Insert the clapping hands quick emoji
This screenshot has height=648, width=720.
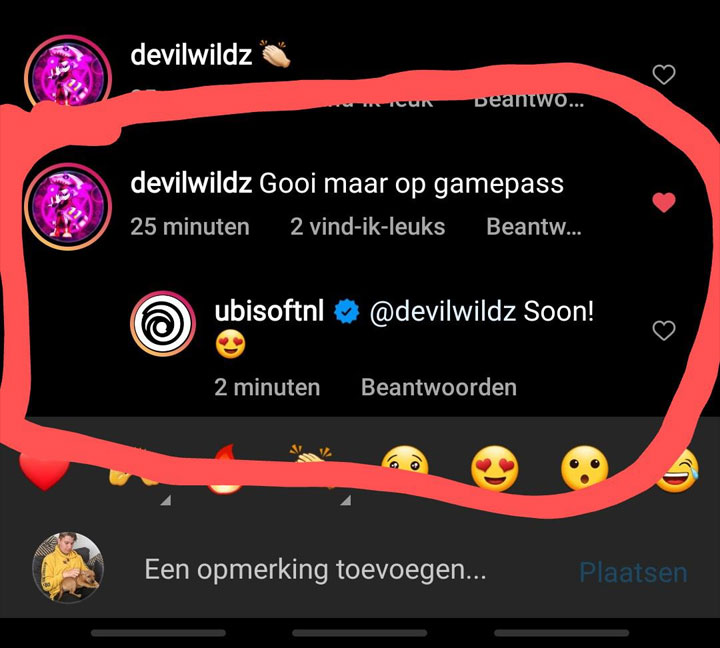(313, 468)
